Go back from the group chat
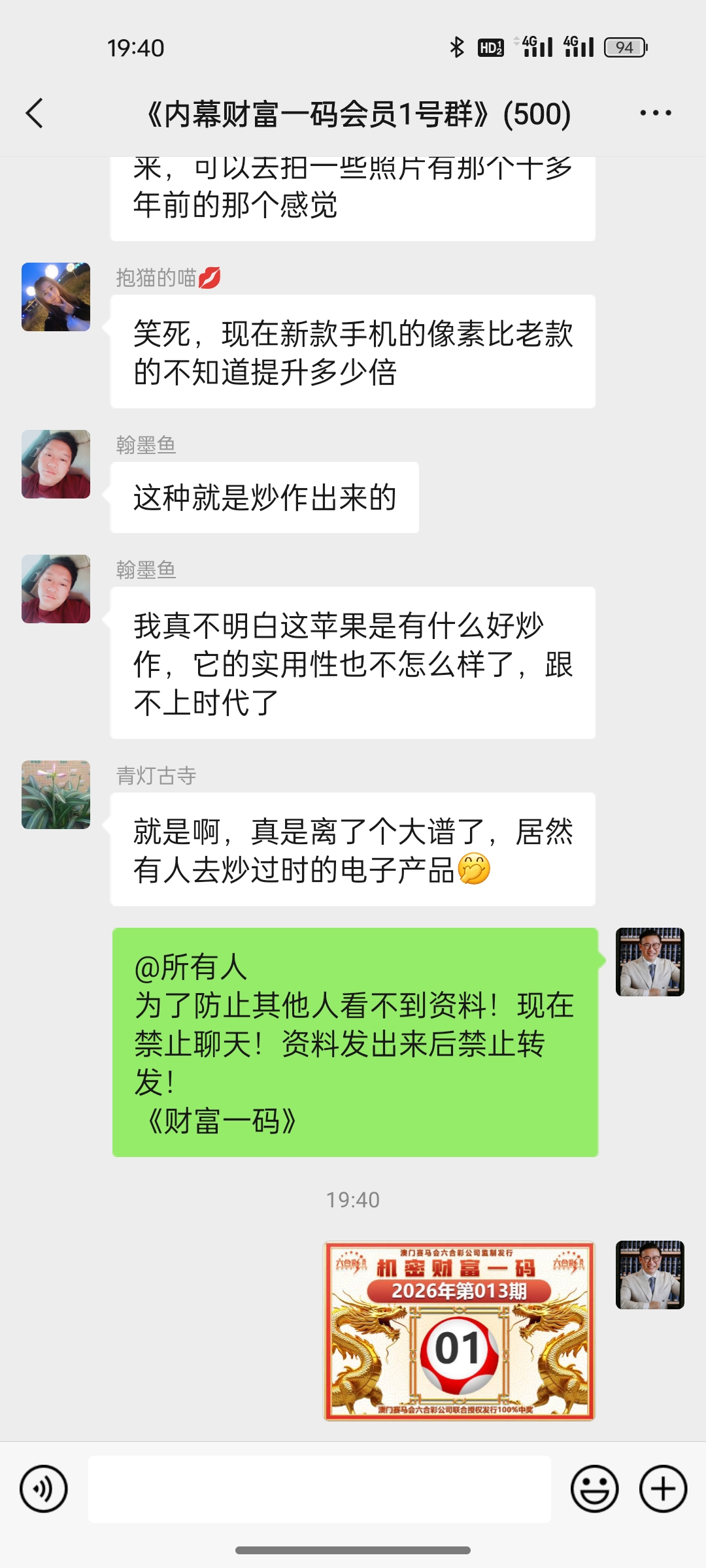This screenshot has height=1568, width=706. pos(35,113)
